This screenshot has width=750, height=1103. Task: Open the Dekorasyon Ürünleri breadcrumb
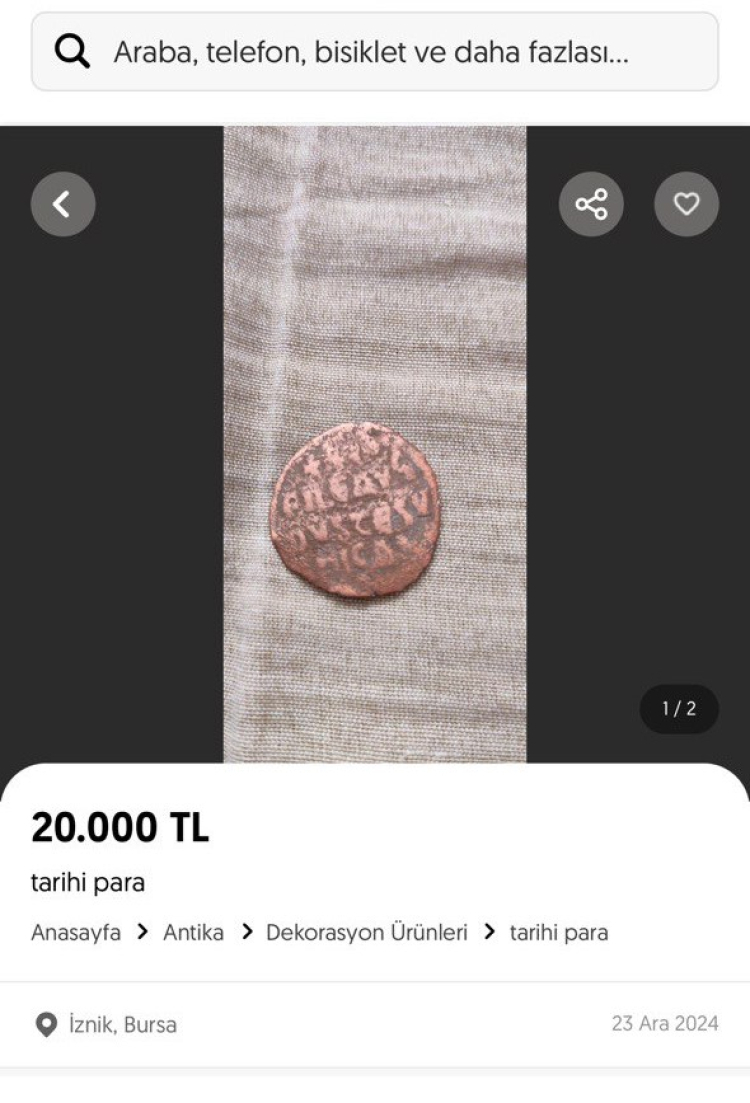[366, 932]
